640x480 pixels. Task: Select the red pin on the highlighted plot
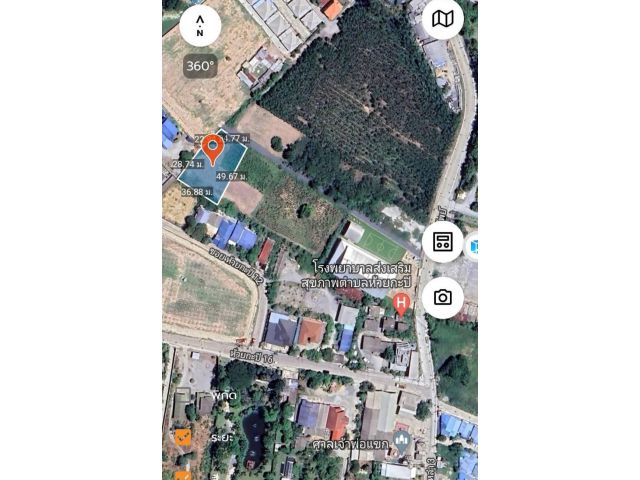[x=212, y=149]
